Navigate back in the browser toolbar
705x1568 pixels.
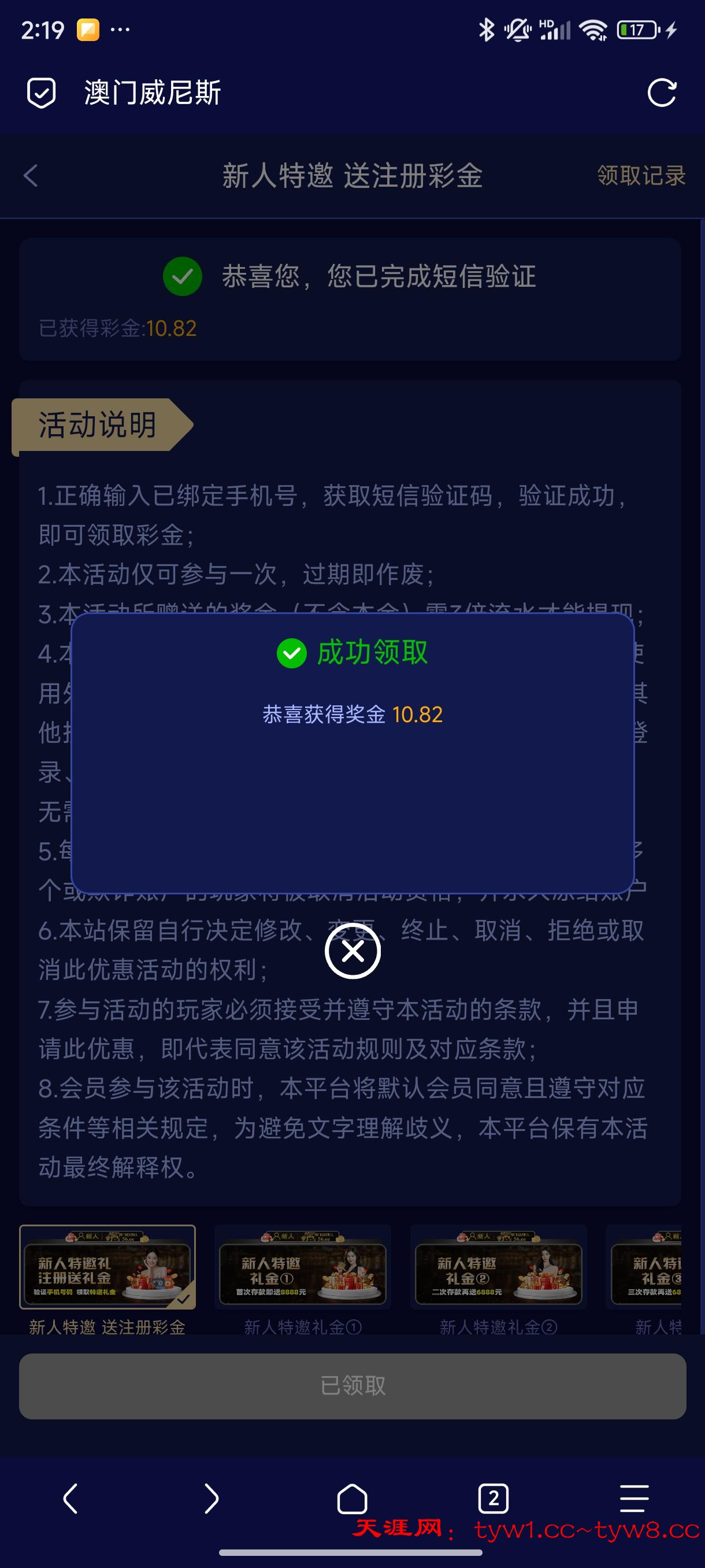pyautogui.click(x=70, y=1498)
